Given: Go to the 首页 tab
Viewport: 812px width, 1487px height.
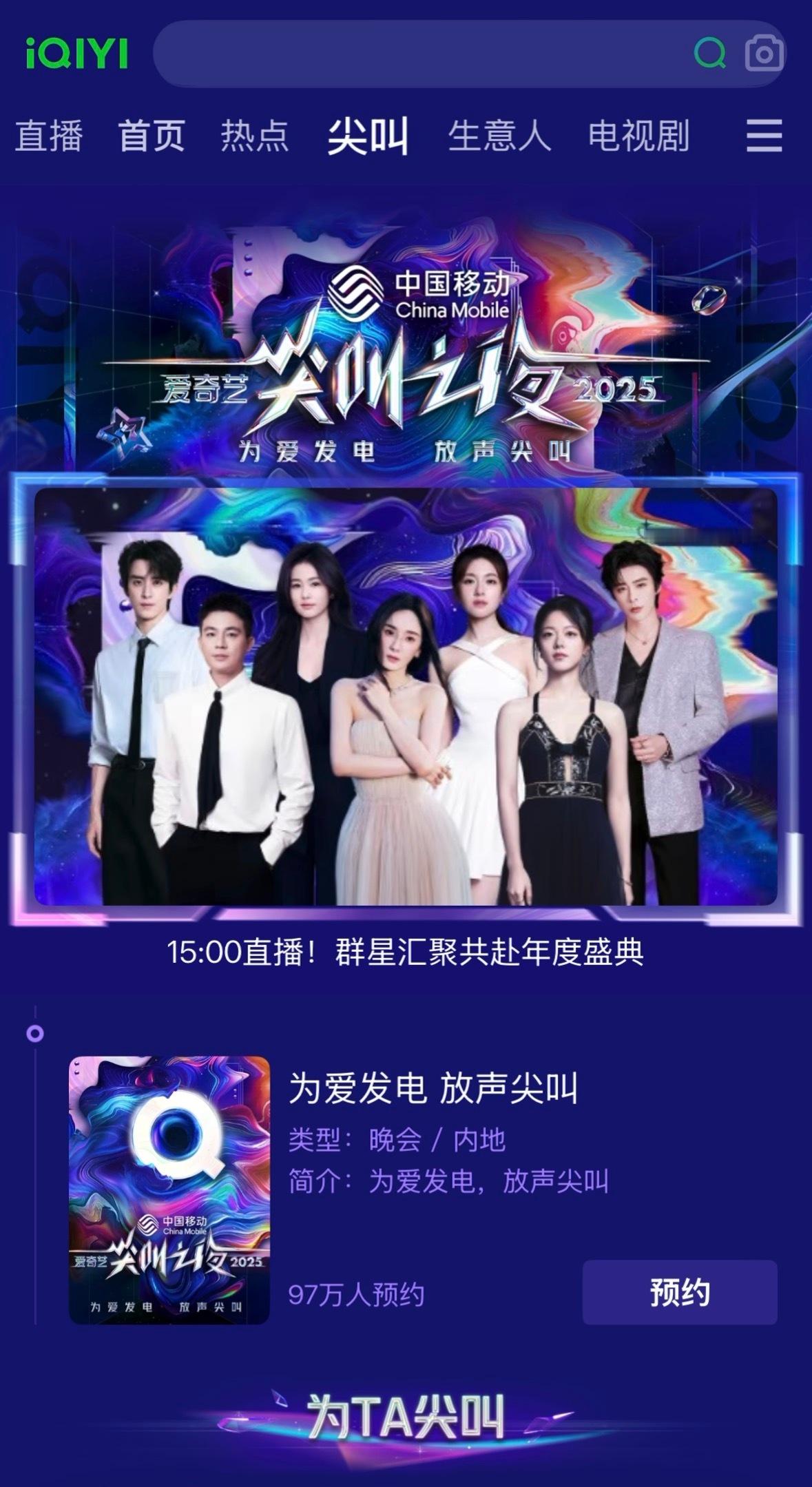Looking at the screenshot, I should 152,136.
